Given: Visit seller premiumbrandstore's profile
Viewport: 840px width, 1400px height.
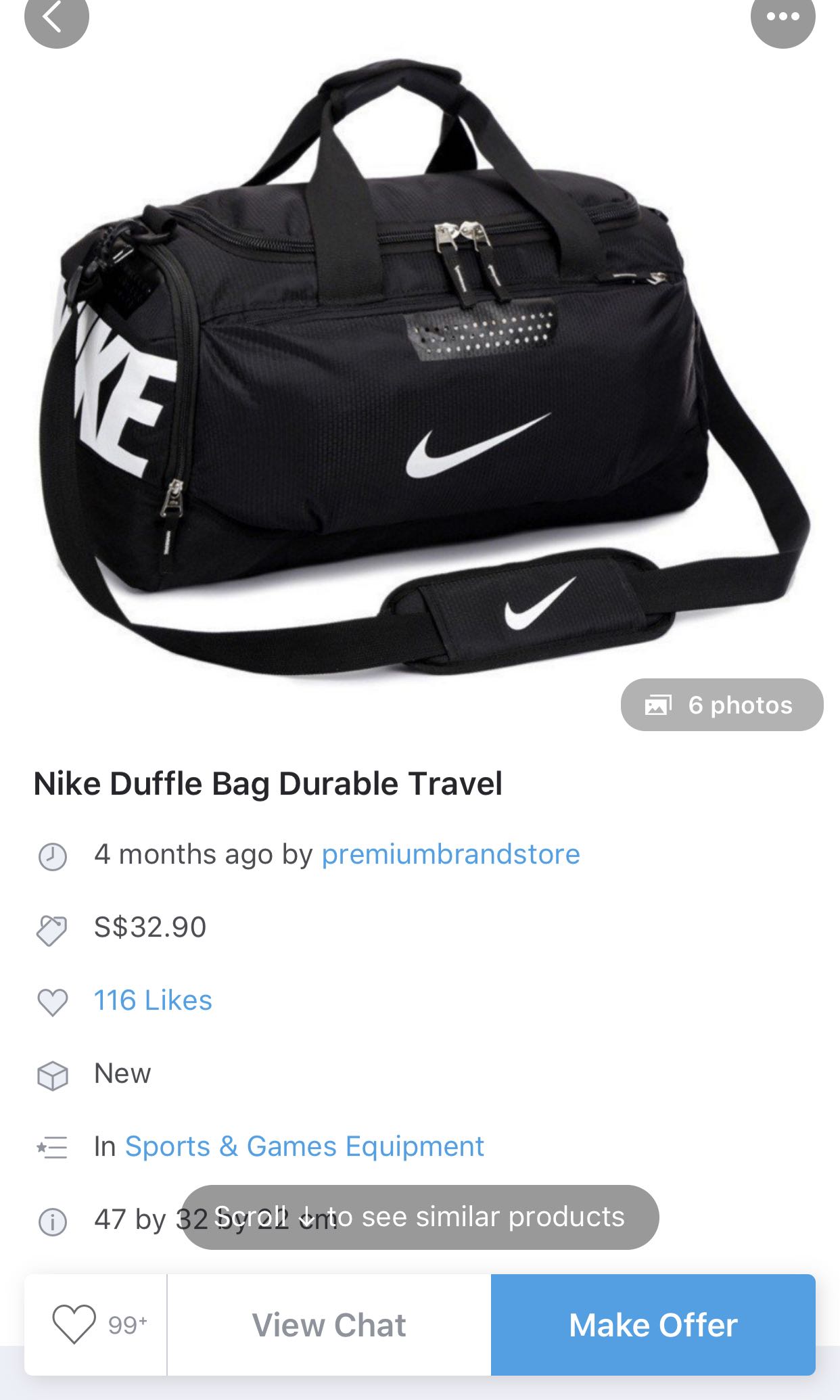Looking at the screenshot, I should [450, 854].
